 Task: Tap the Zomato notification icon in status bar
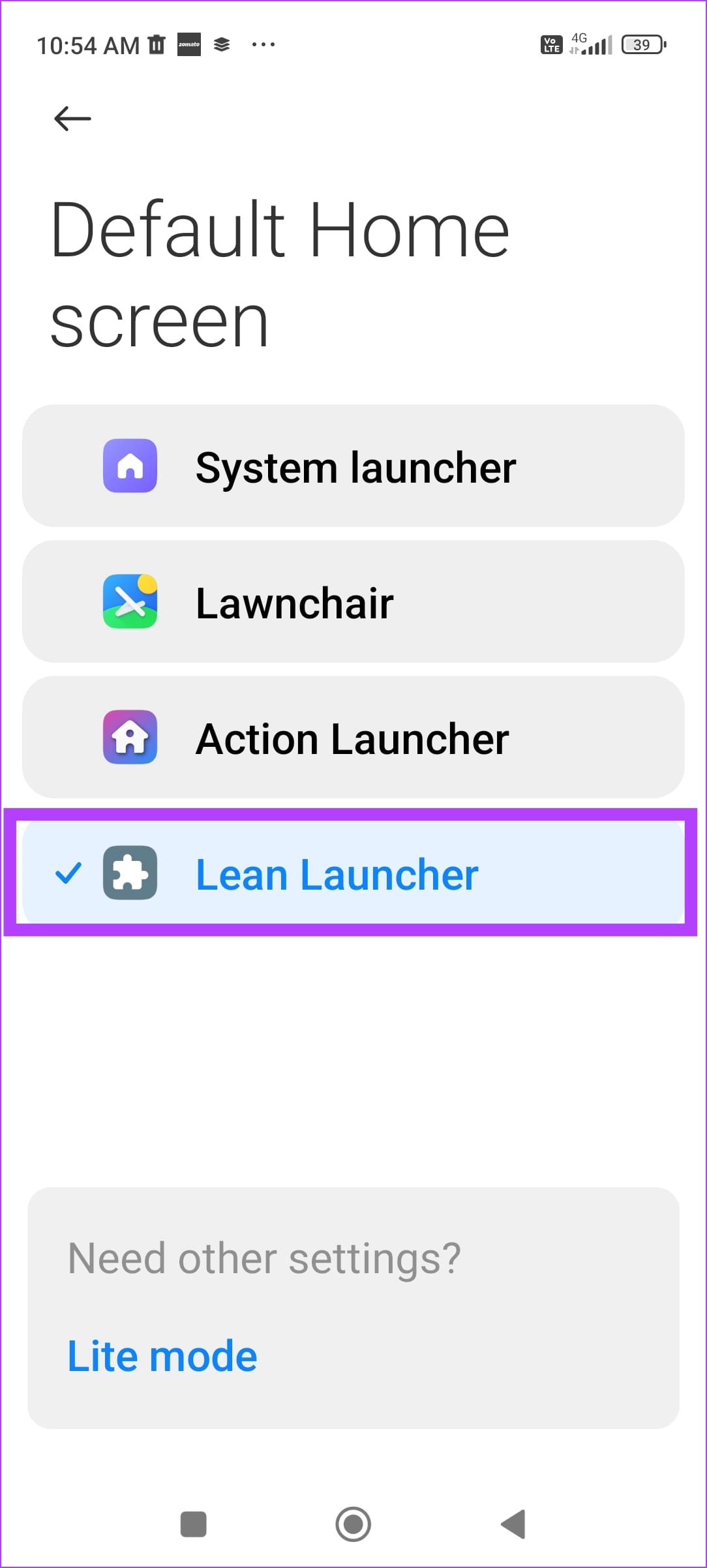188,44
